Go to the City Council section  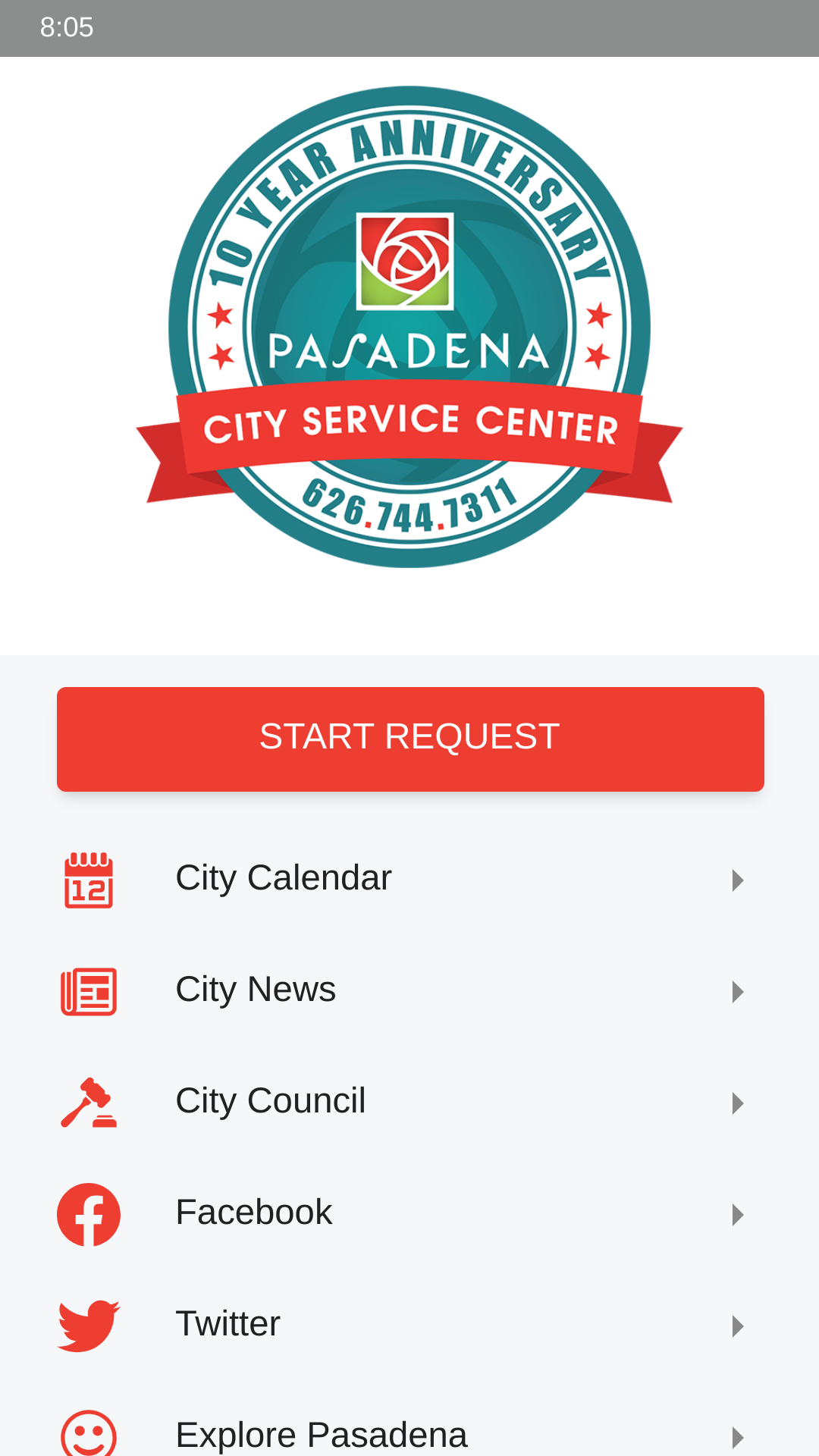pos(409,1103)
